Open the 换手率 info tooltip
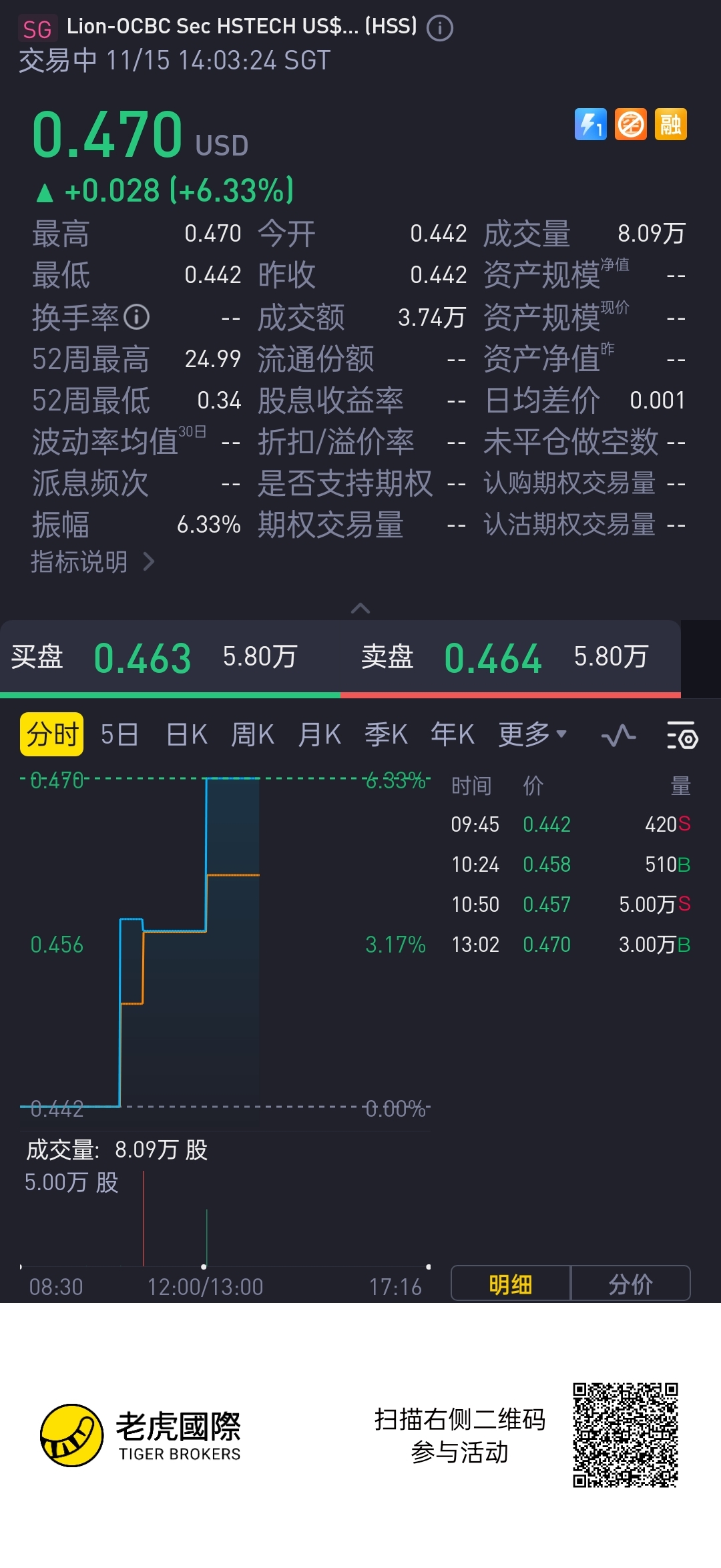Screen dimensions: 721x1568 pyautogui.click(x=138, y=317)
